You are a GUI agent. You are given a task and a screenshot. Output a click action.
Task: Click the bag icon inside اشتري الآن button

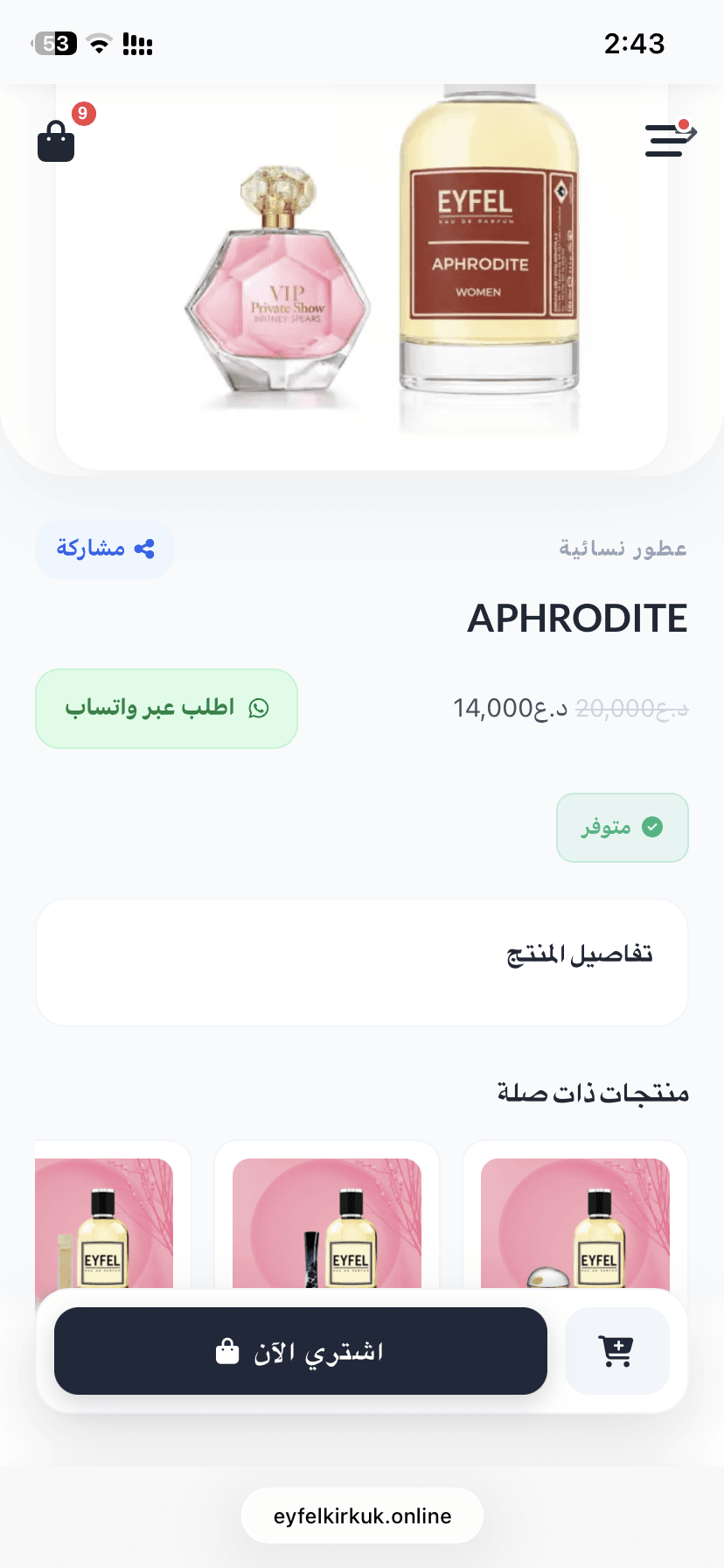pyautogui.click(x=226, y=1351)
